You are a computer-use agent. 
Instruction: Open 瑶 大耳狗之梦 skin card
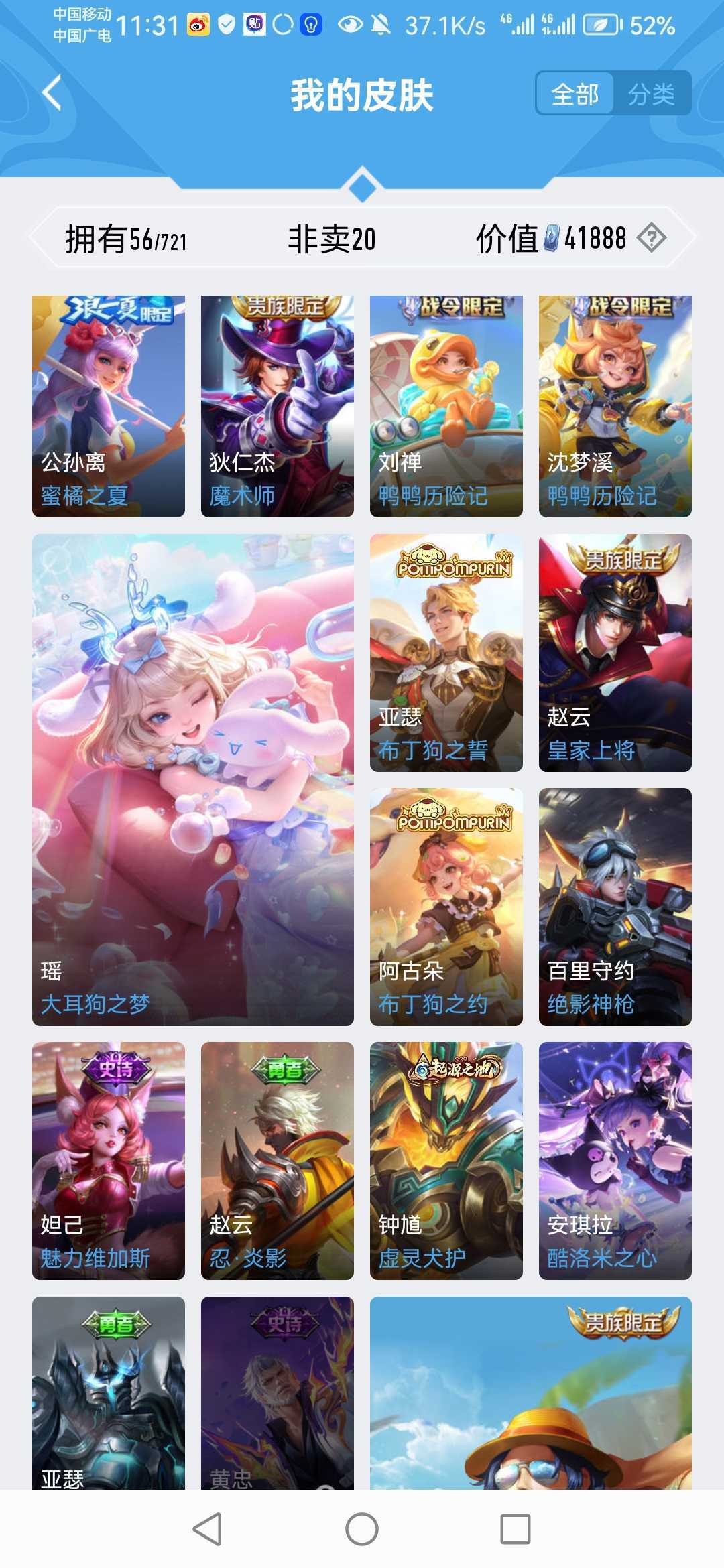tap(193, 780)
